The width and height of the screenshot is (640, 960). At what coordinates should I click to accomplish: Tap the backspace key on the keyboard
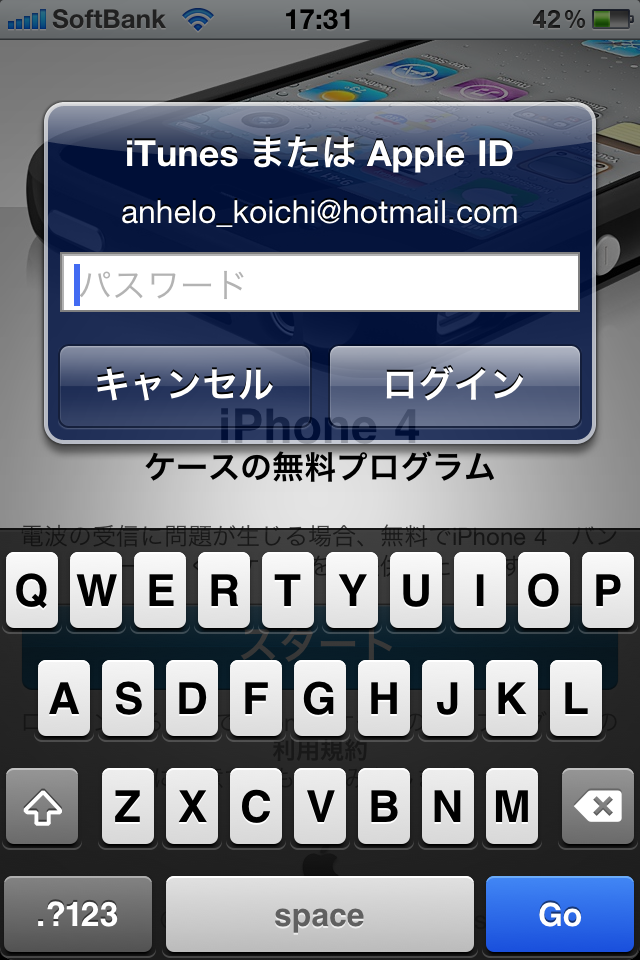[598, 806]
